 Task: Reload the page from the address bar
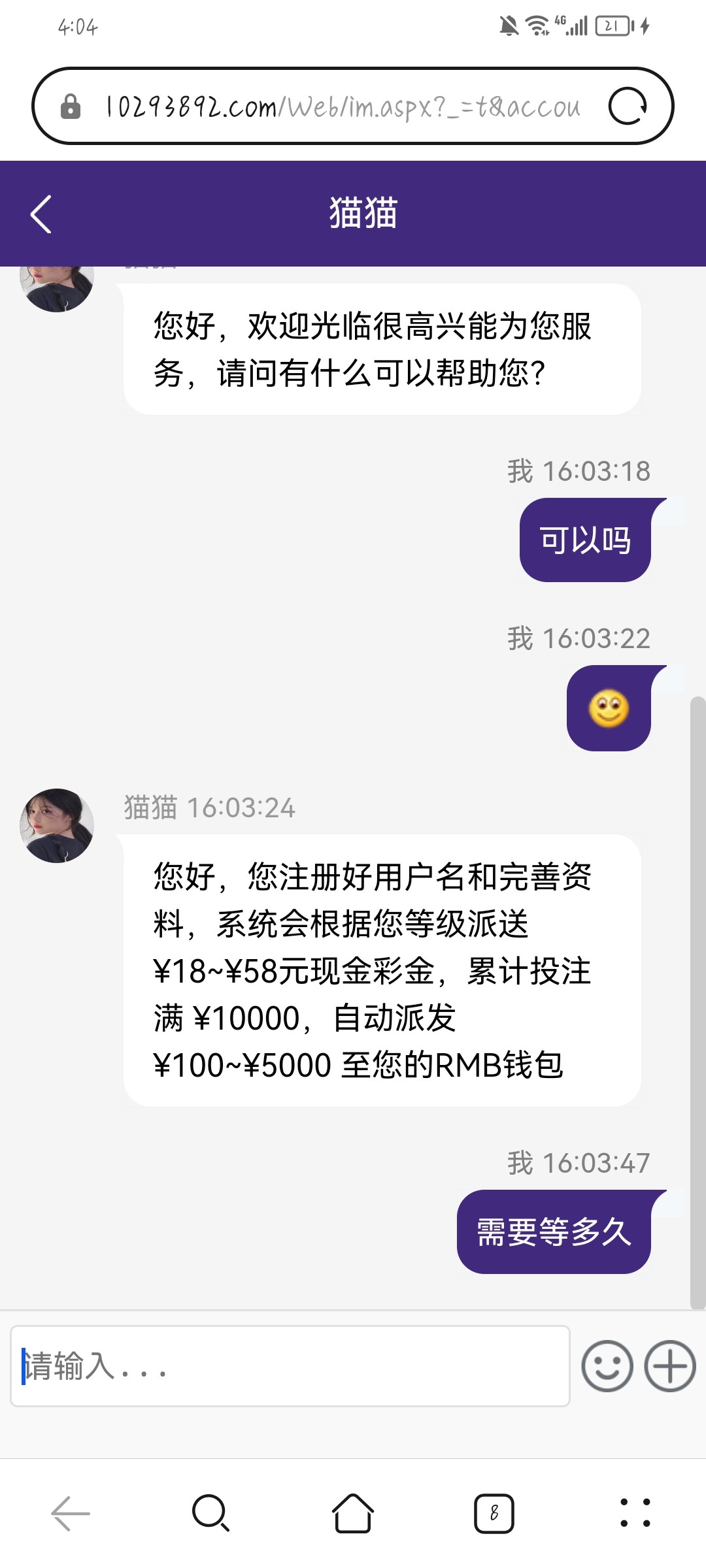coord(627,106)
